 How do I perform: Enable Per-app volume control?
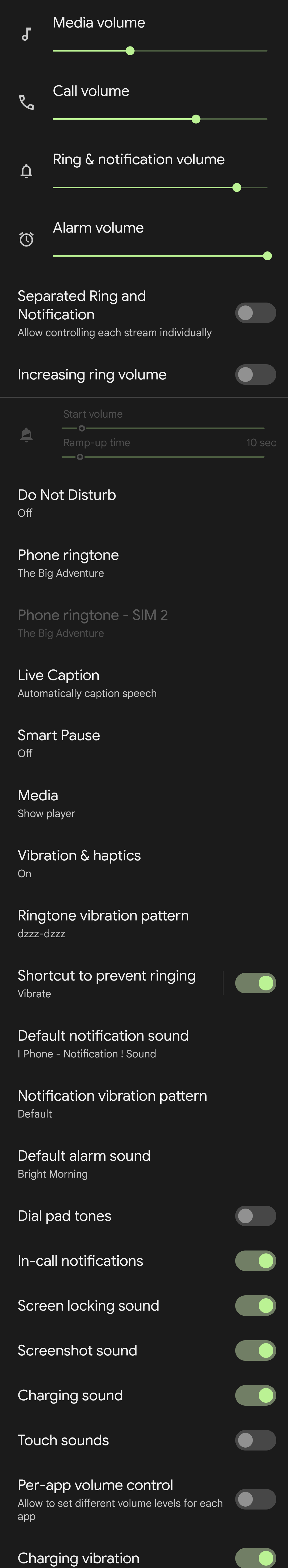point(255,1499)
